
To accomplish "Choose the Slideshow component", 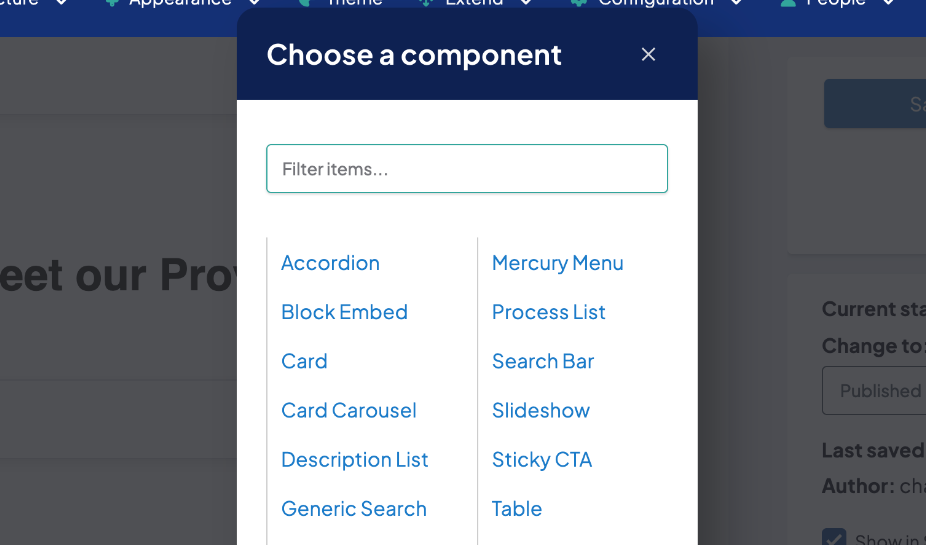I will pos(540,410).
